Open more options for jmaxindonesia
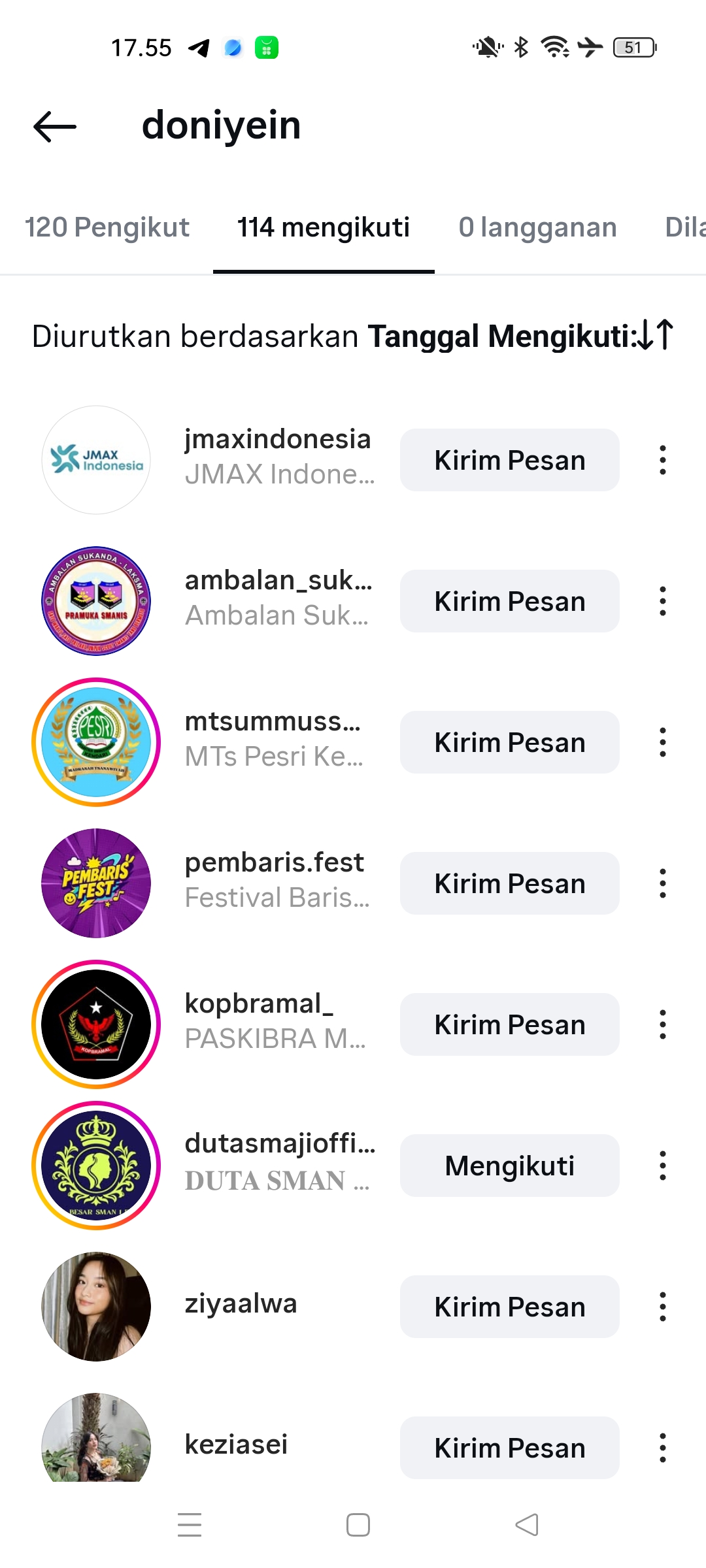Image resolution: width=706 pixels, height=1568 pixels. [663, 461]
